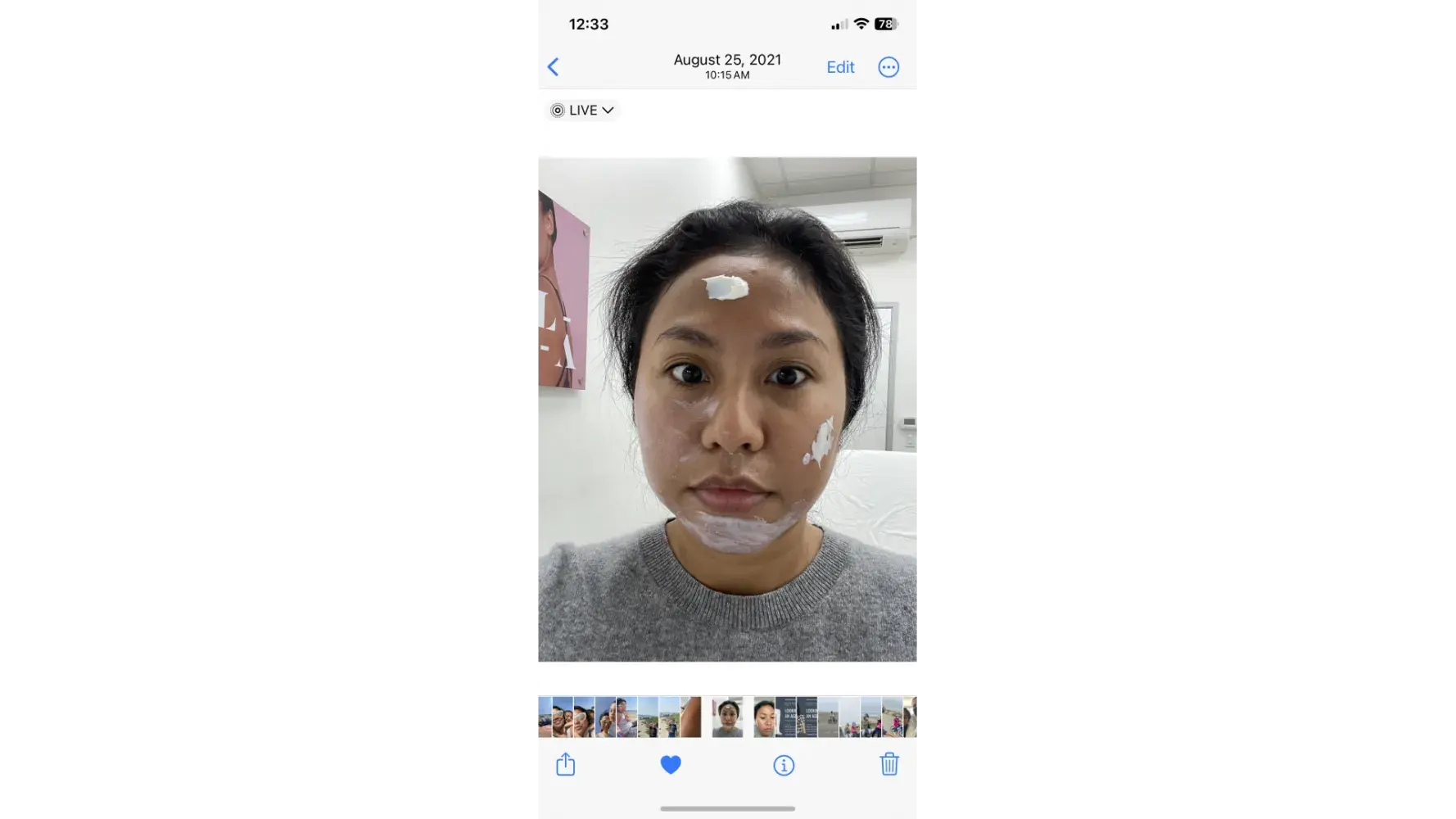Screen dimensions: 1456x819
Task: Open the more options ellipsis menu
Action: [x=889, y=67]
